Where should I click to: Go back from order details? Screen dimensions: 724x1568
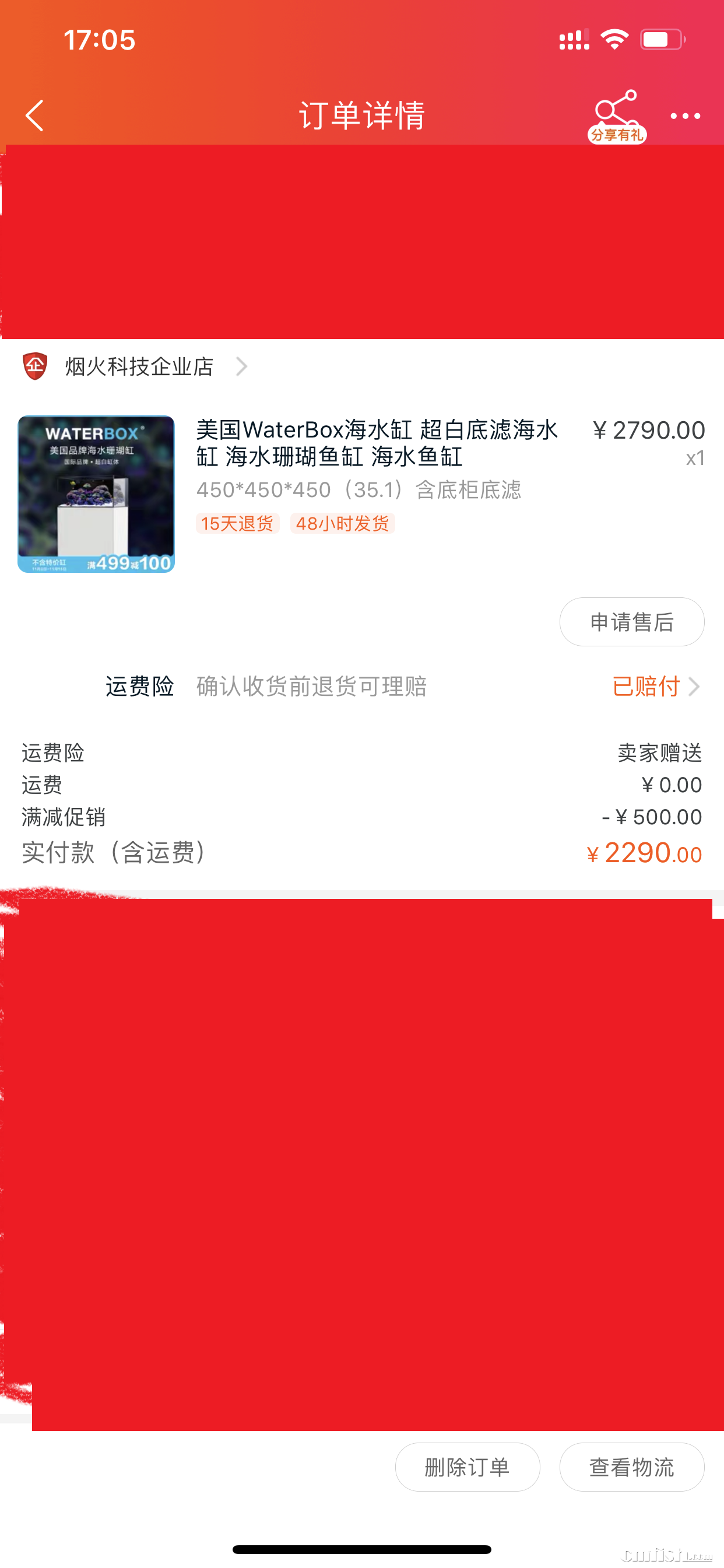coord(34,116)
